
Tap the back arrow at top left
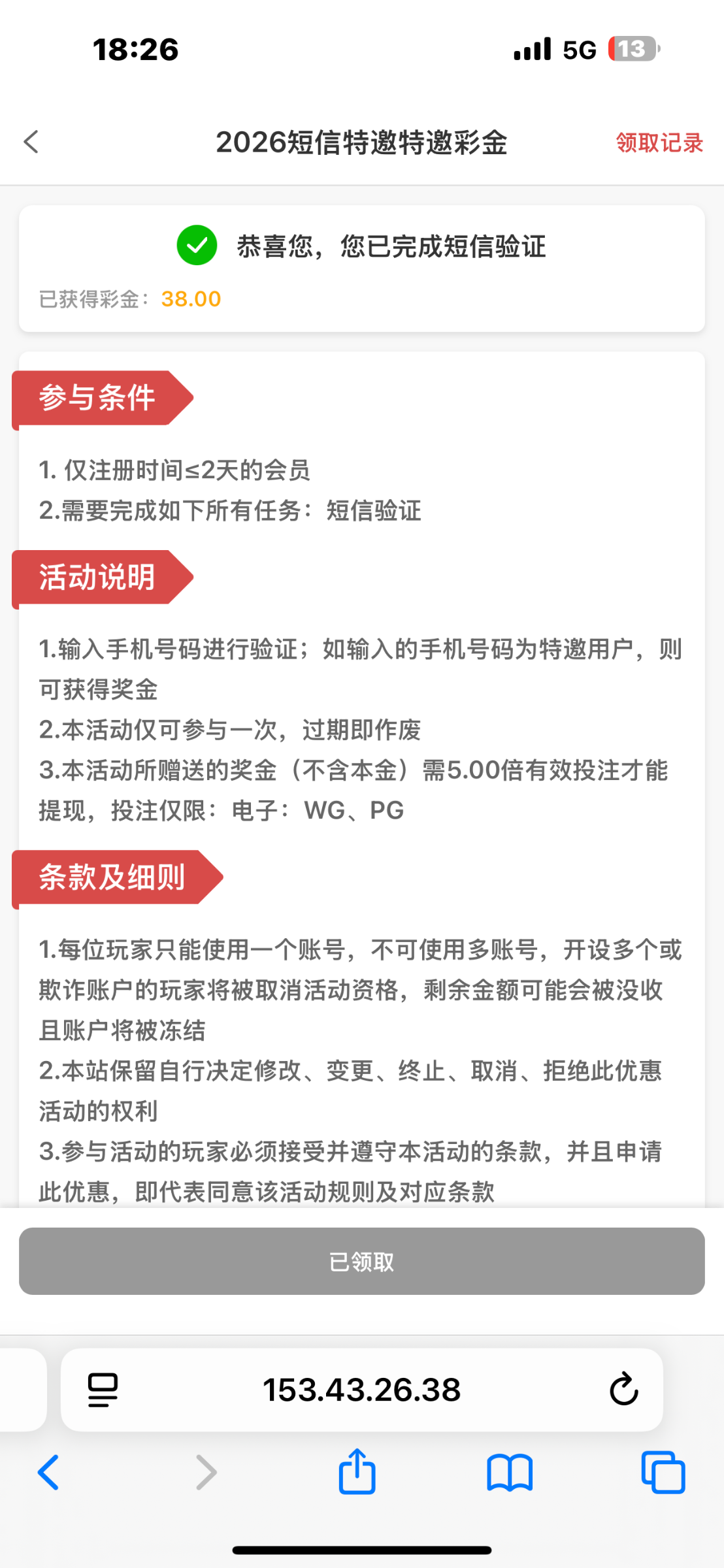pyautogui.click(x=31, y=142)
